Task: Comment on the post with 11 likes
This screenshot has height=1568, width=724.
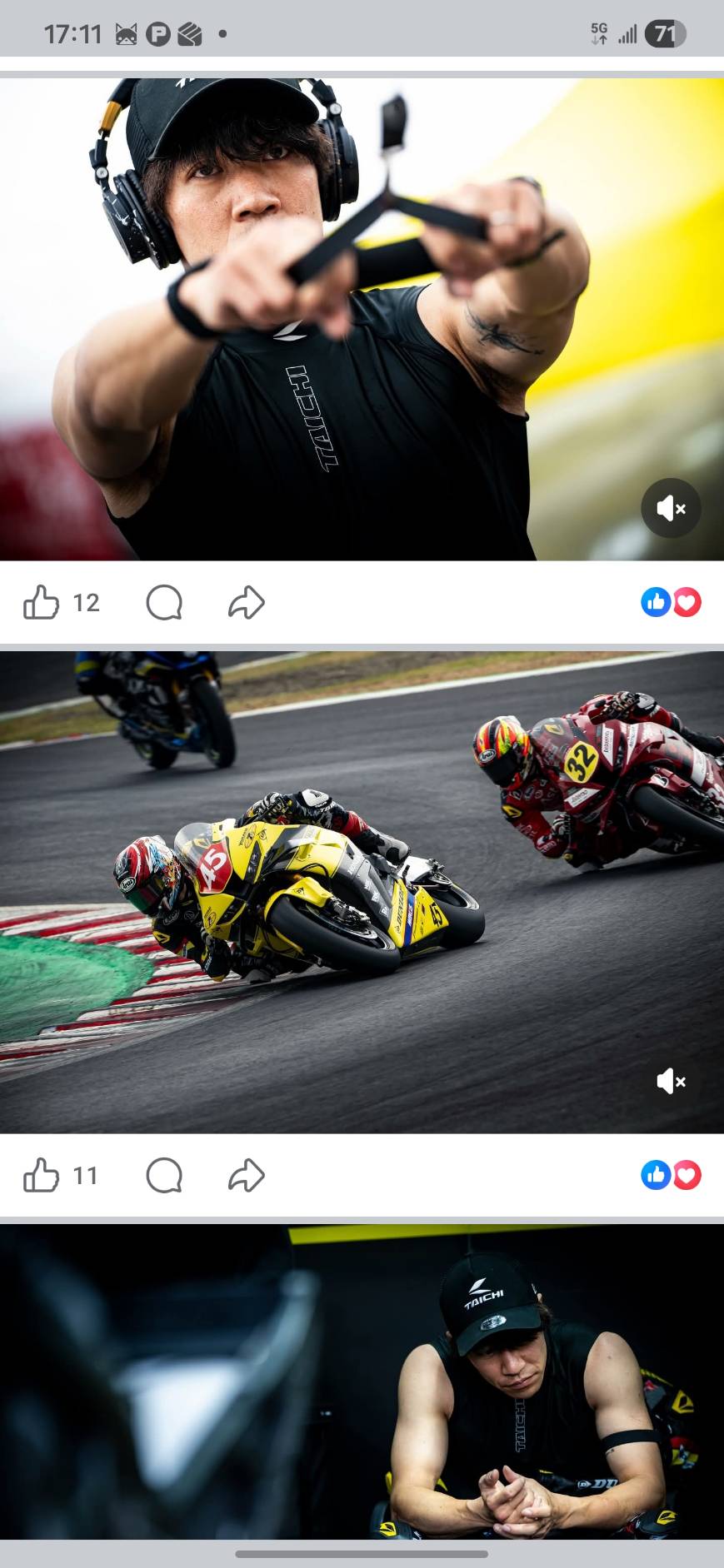Action: pyautogui.click(x=164, y=1175)
